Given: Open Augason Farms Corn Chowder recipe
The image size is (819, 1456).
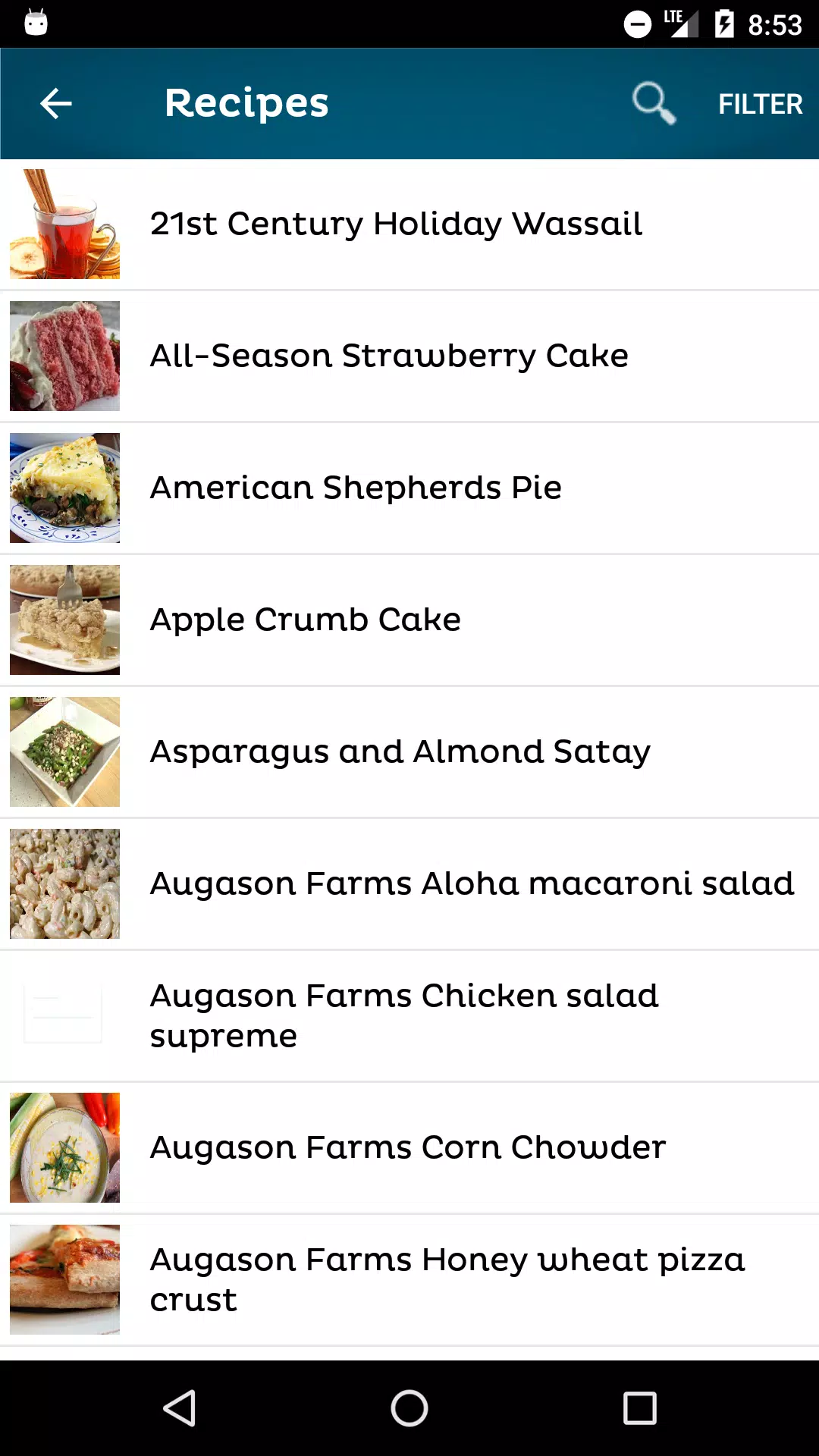Looking at the screenshot, I should [x=409, y=1148].
